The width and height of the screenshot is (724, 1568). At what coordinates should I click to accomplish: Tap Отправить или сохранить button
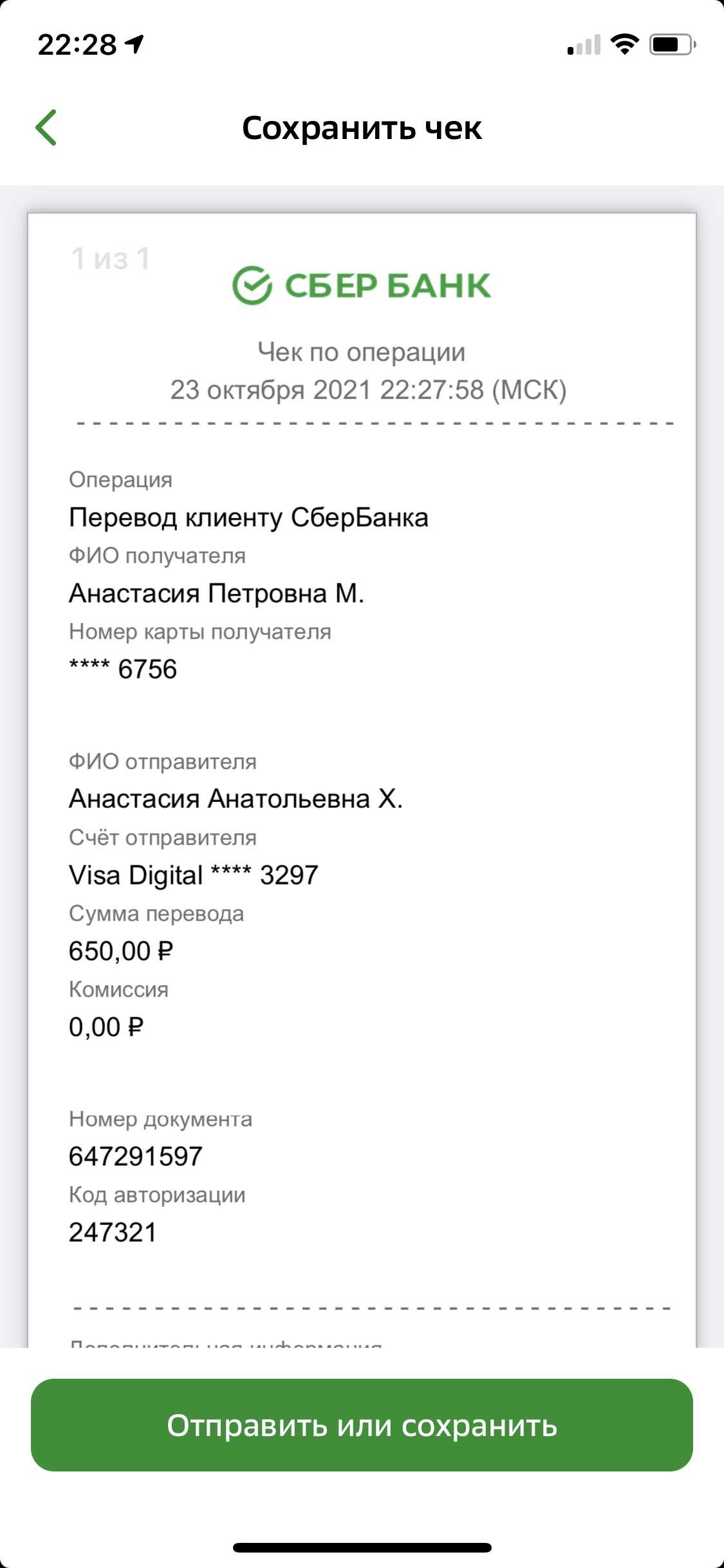point(362,1425)
